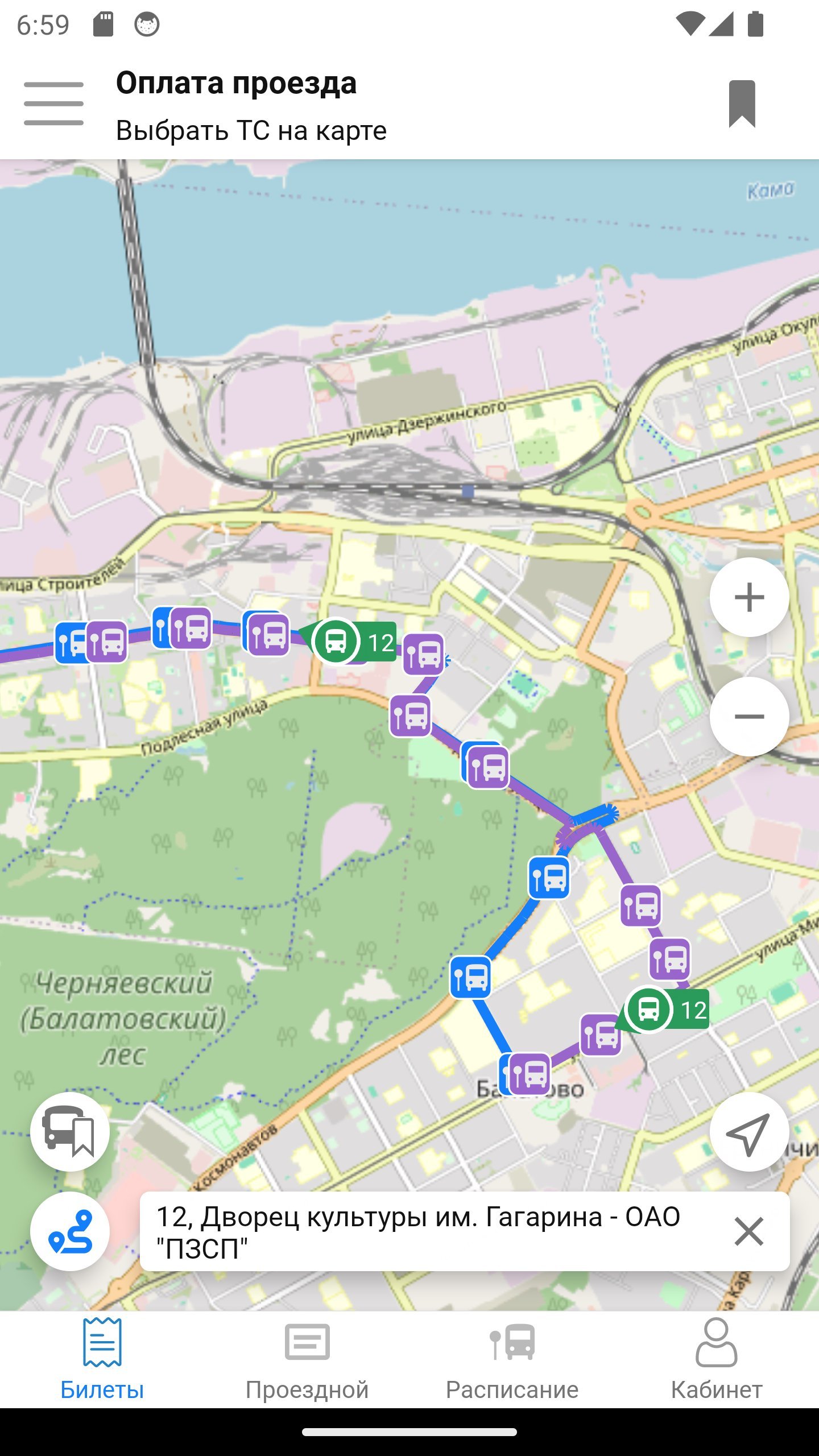Screen dimensions: 819x1456
Task: Open the route selection button
Action: tap(70, 1231)
